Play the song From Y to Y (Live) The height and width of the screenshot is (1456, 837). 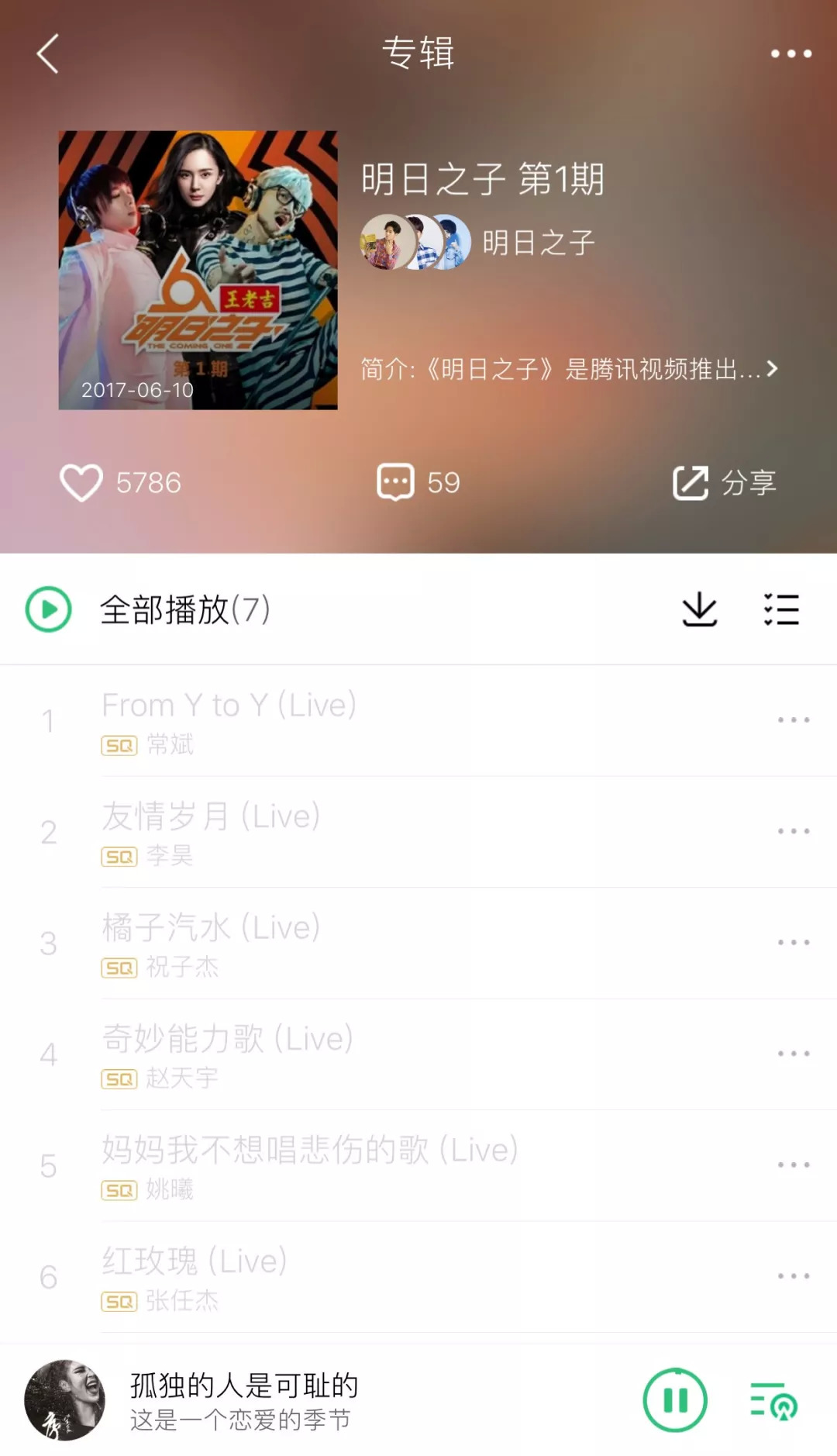pyautogui.click(x=229, y=706)
